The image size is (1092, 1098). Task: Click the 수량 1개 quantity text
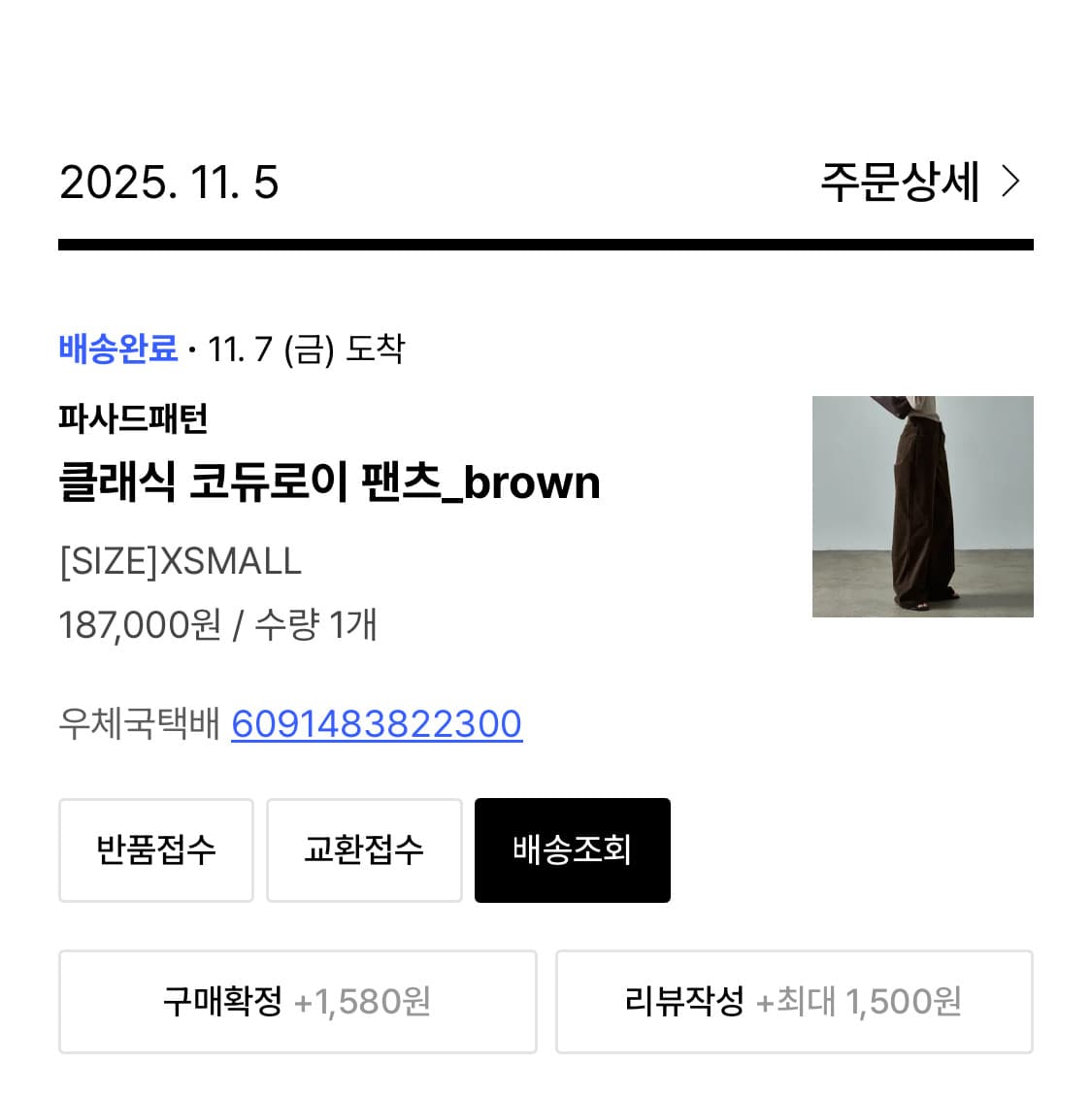(x=315, y=625)
